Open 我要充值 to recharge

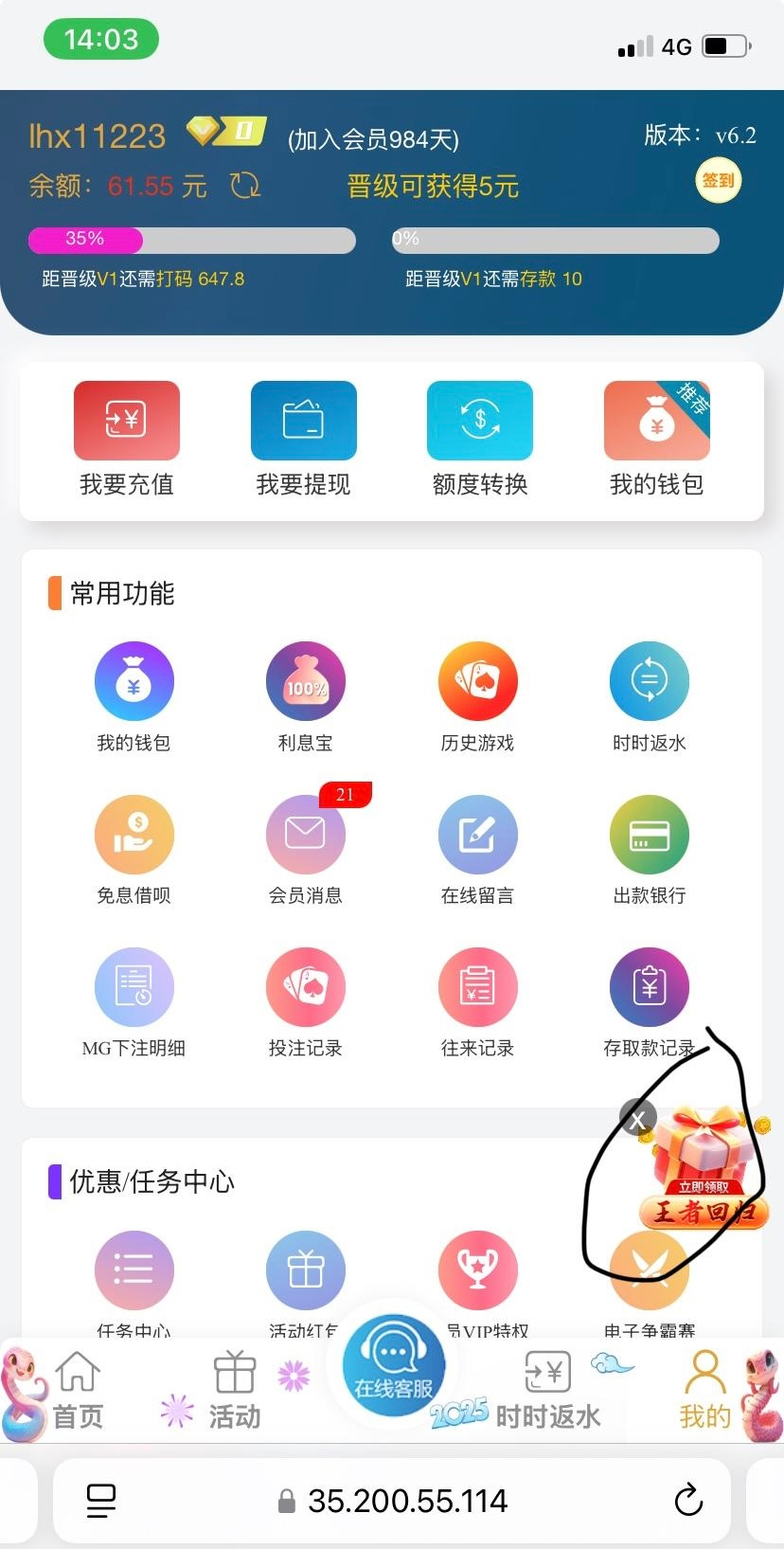click(127, 437)
